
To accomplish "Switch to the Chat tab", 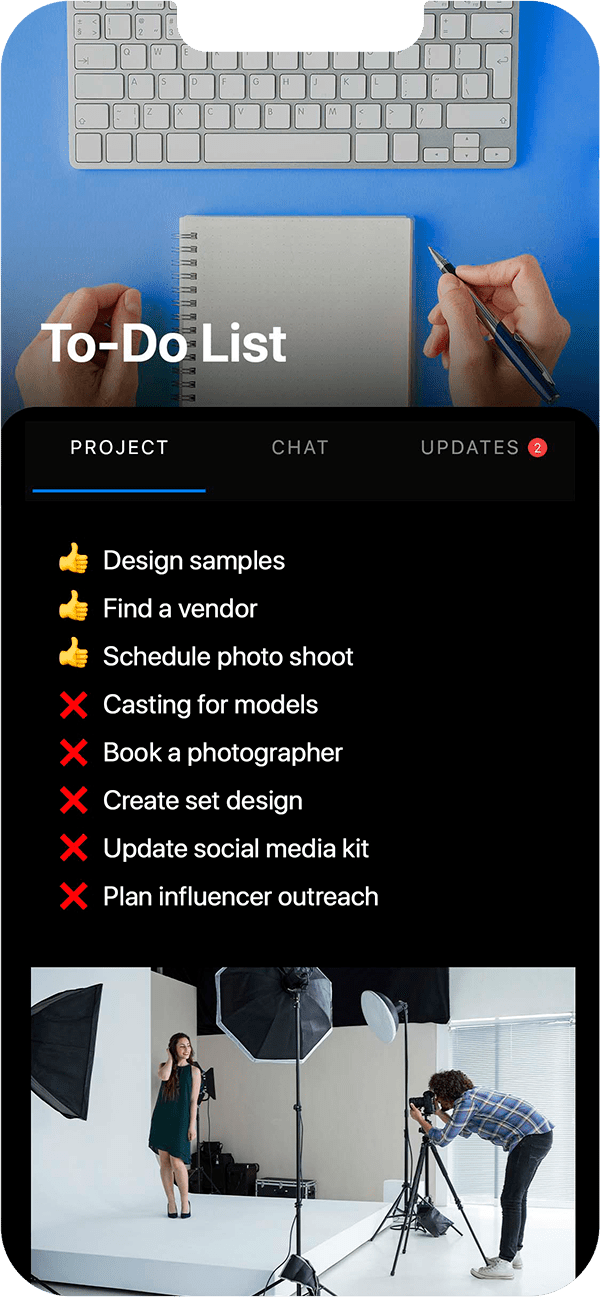I will (300, 448).
